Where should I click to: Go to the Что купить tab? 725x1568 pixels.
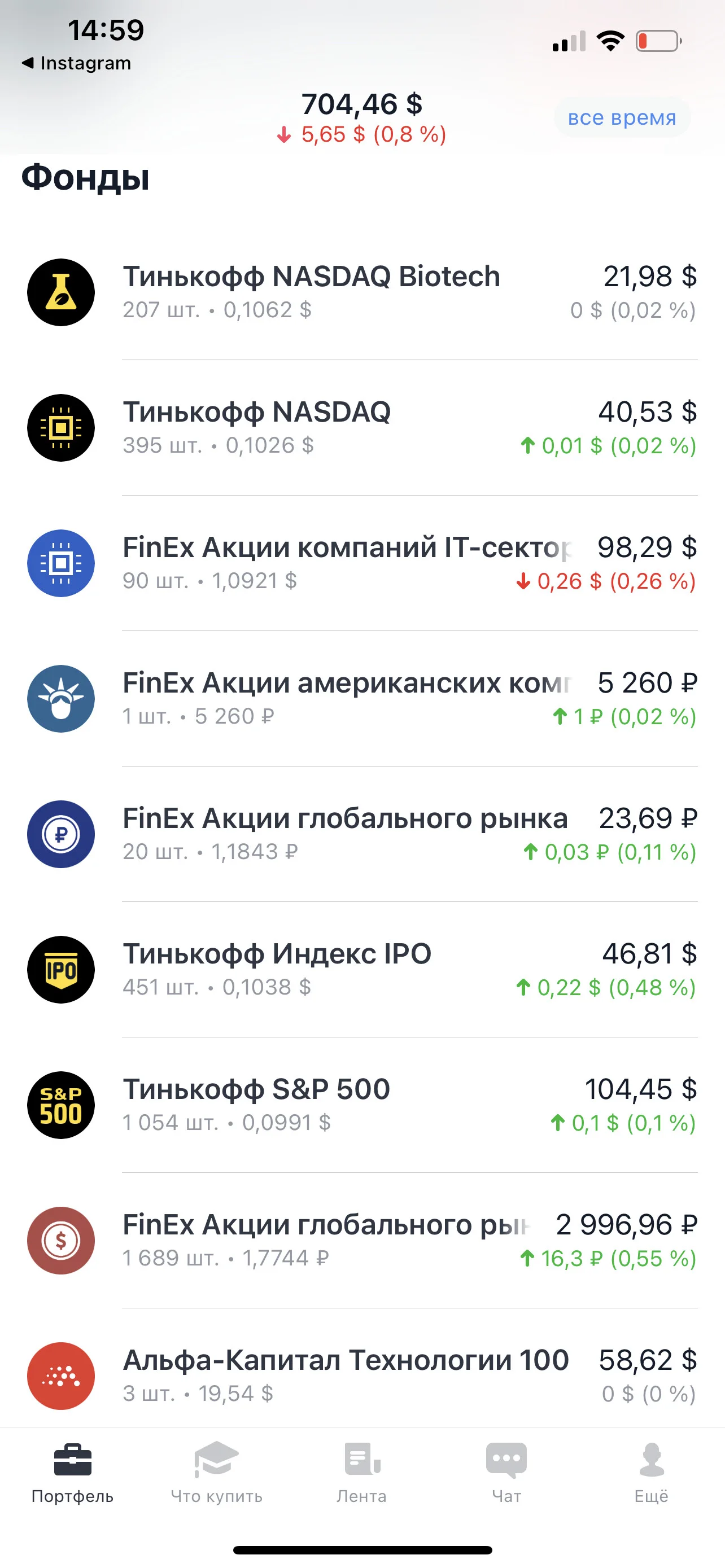217,1473
